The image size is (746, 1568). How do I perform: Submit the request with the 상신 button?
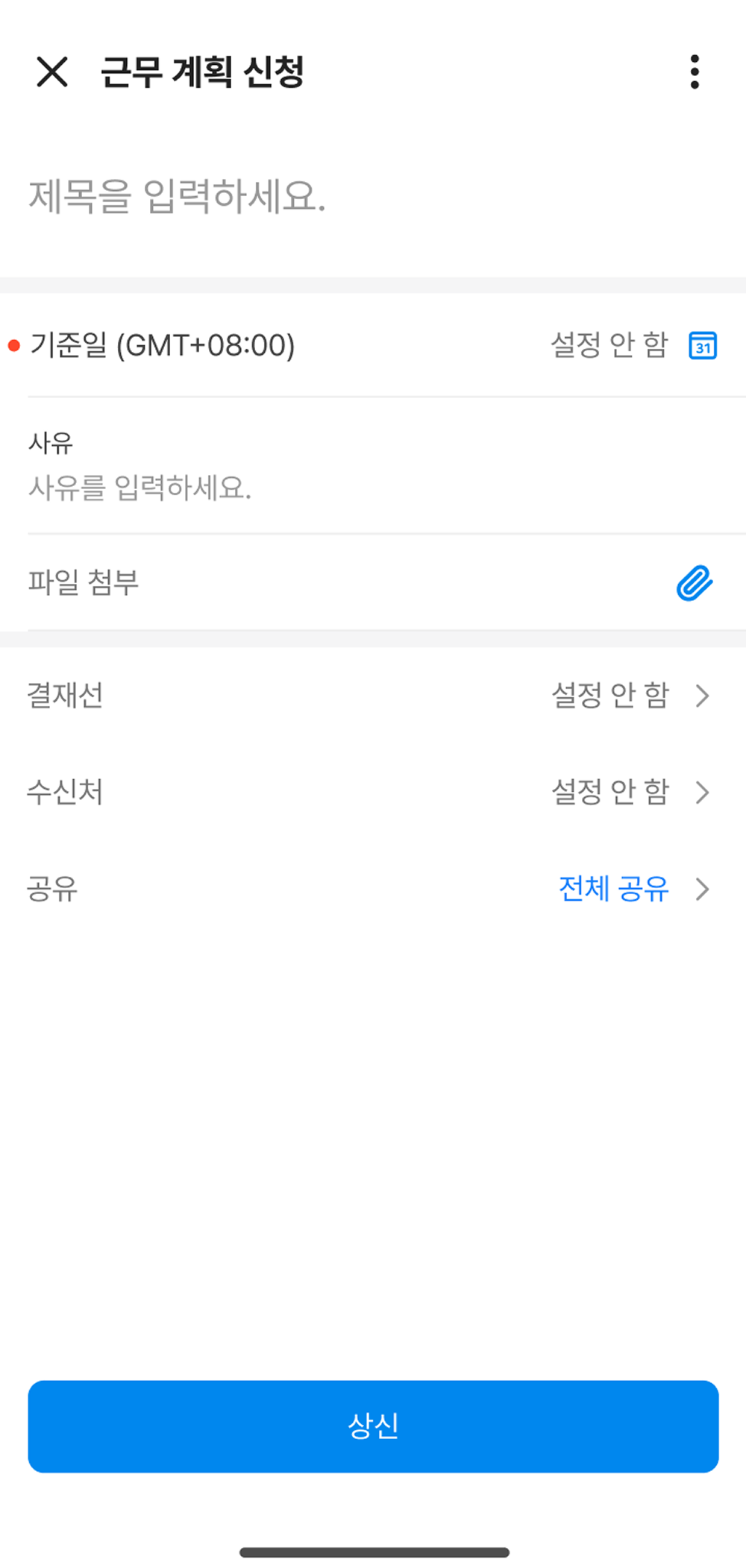point(373,1426)
